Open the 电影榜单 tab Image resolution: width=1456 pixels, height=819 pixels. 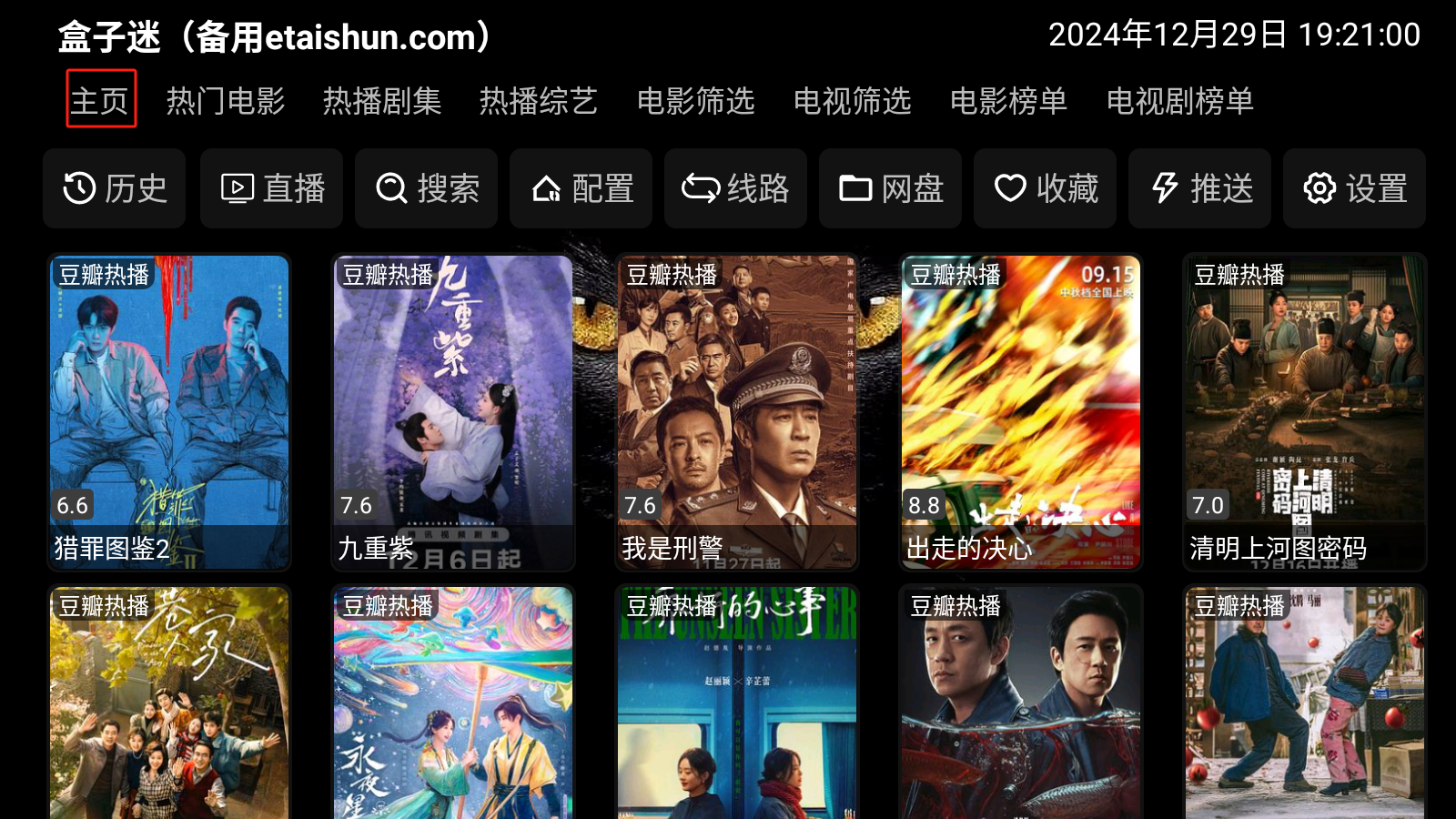(1008, 100)
